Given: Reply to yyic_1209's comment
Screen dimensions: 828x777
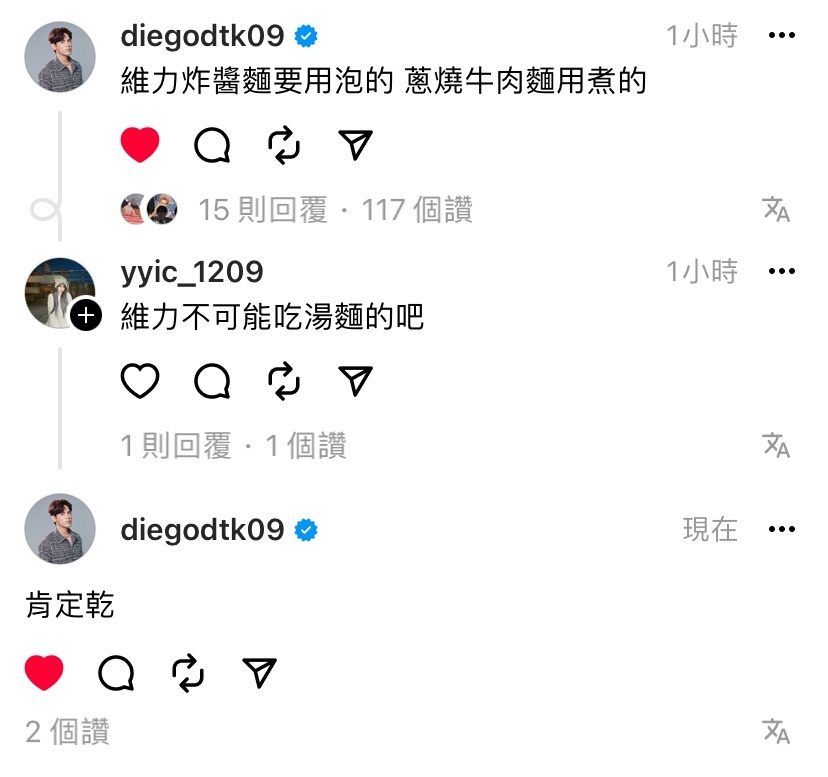Looking at the screenshot, I should tap(212, 381).
